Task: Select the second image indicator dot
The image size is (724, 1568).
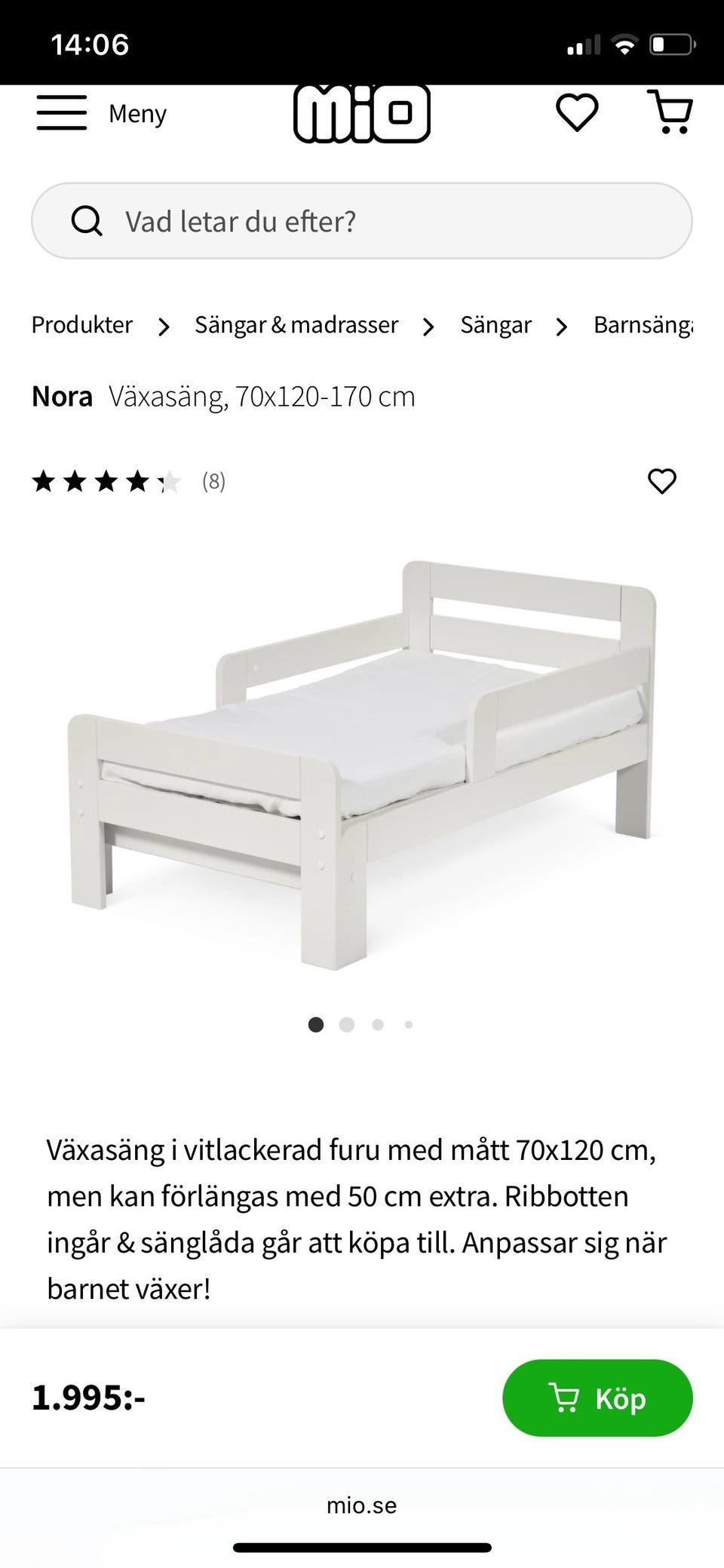Action: click(x=347, y=1024)
